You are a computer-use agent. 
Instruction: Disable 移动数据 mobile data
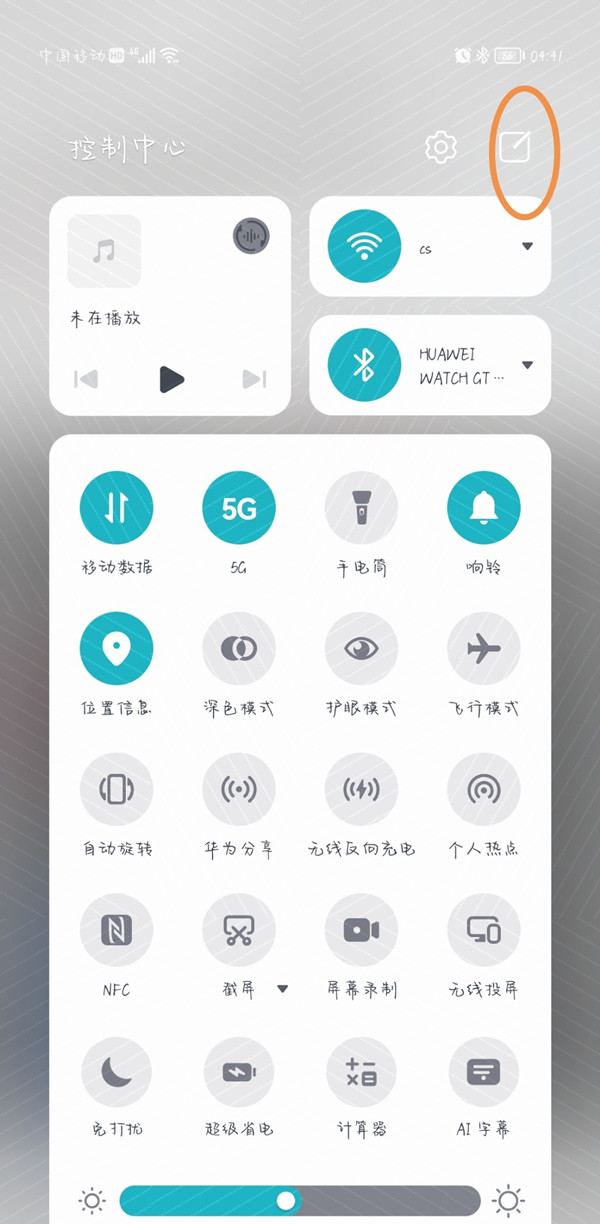point(117,508)
